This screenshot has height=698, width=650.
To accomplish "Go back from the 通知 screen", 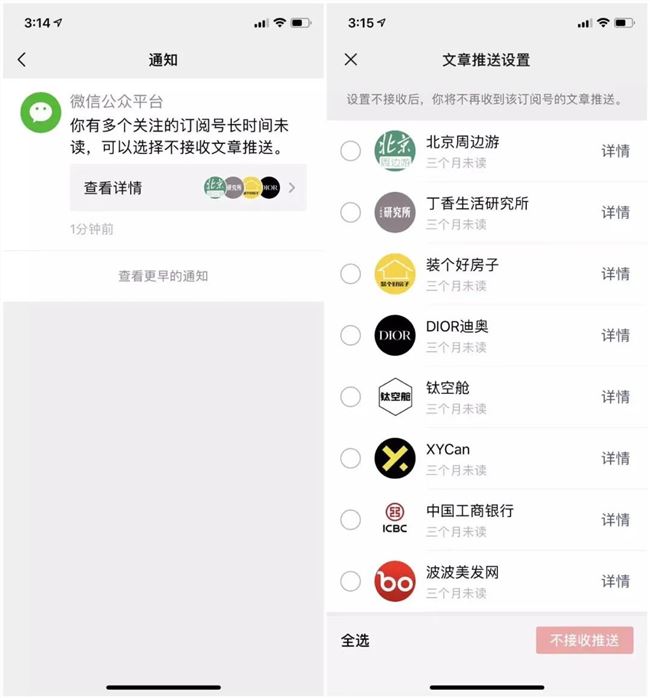I will (x=22, y=60).
